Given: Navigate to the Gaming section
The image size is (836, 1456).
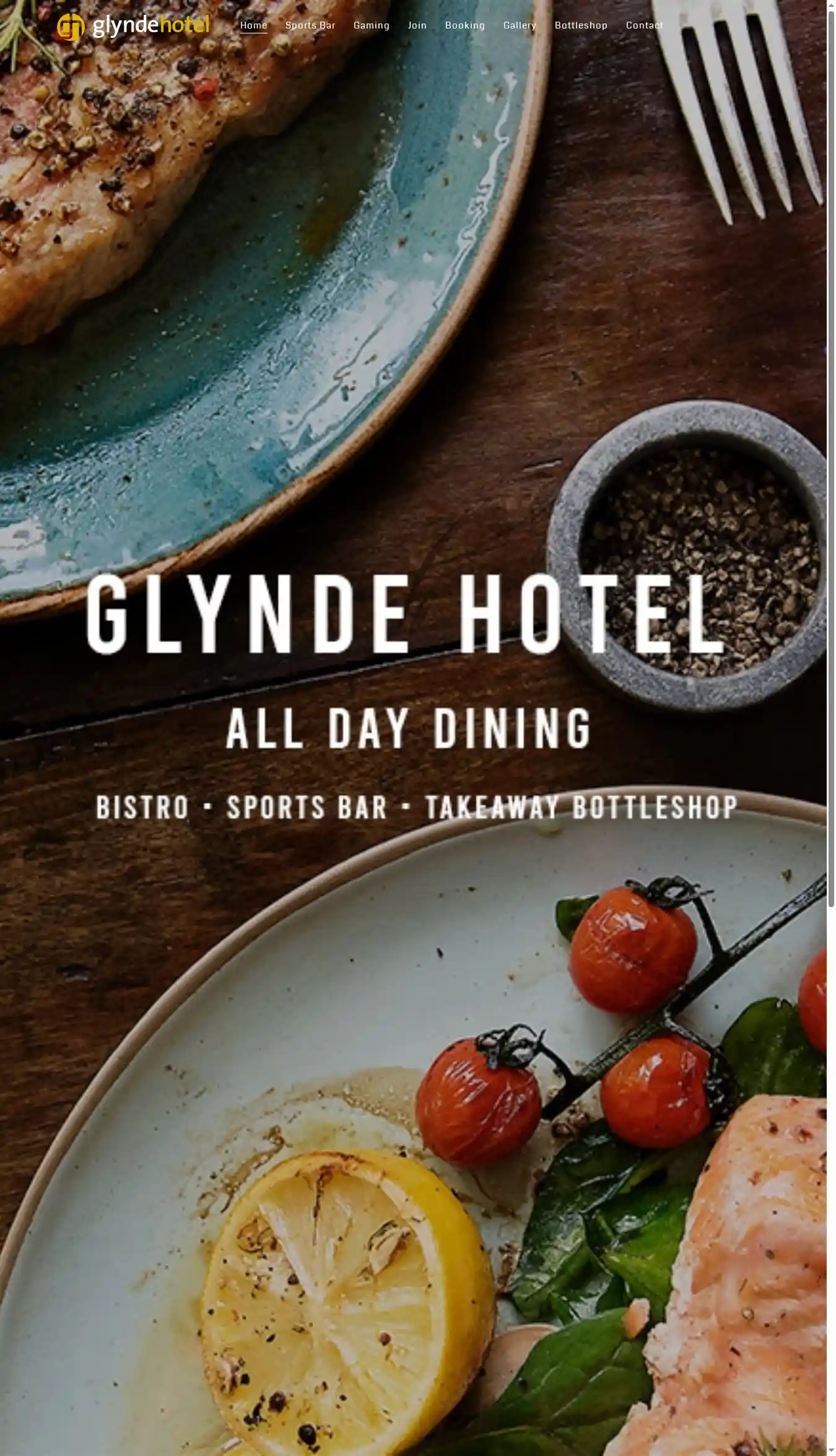Looking at the screenshot, I should pos(372,25).
